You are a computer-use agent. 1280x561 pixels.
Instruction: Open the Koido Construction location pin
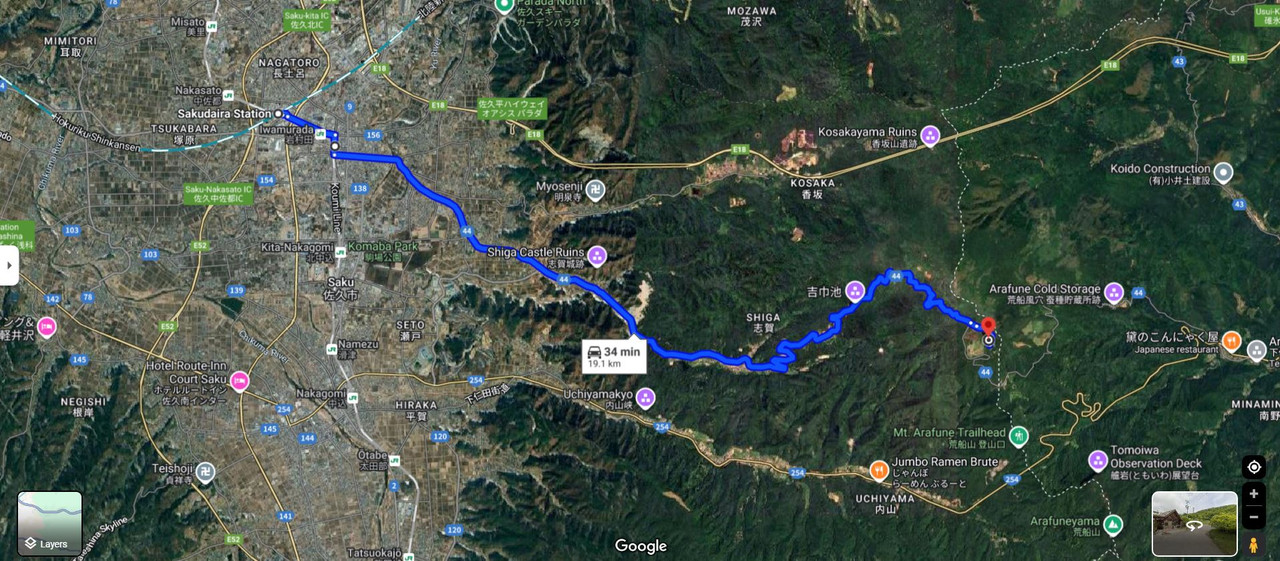(1223, 172)
